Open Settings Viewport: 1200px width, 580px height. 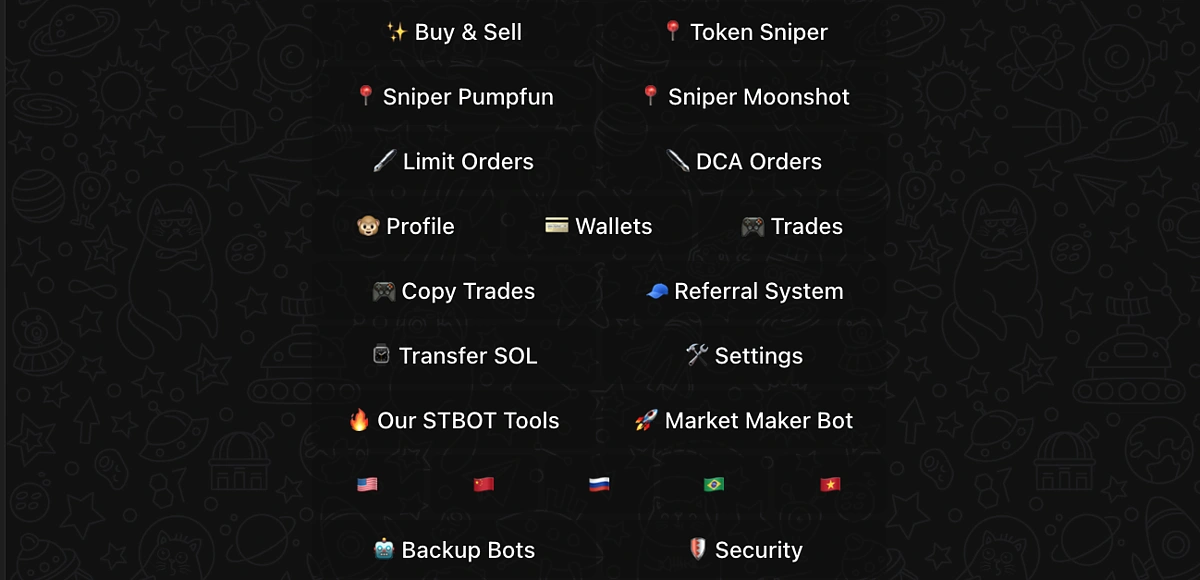coord(745,356)
